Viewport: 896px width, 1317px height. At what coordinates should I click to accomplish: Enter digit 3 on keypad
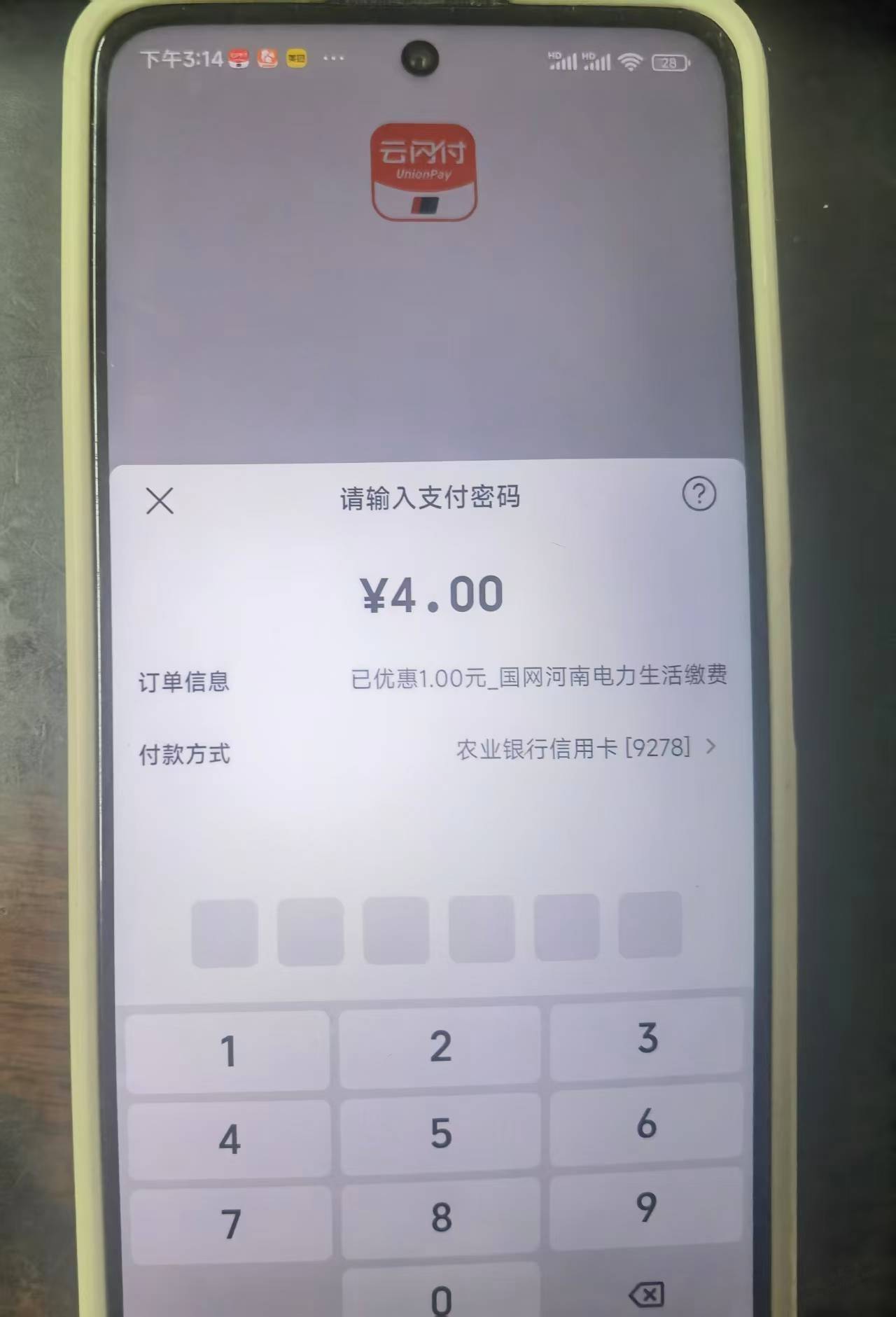point(647,1038)
